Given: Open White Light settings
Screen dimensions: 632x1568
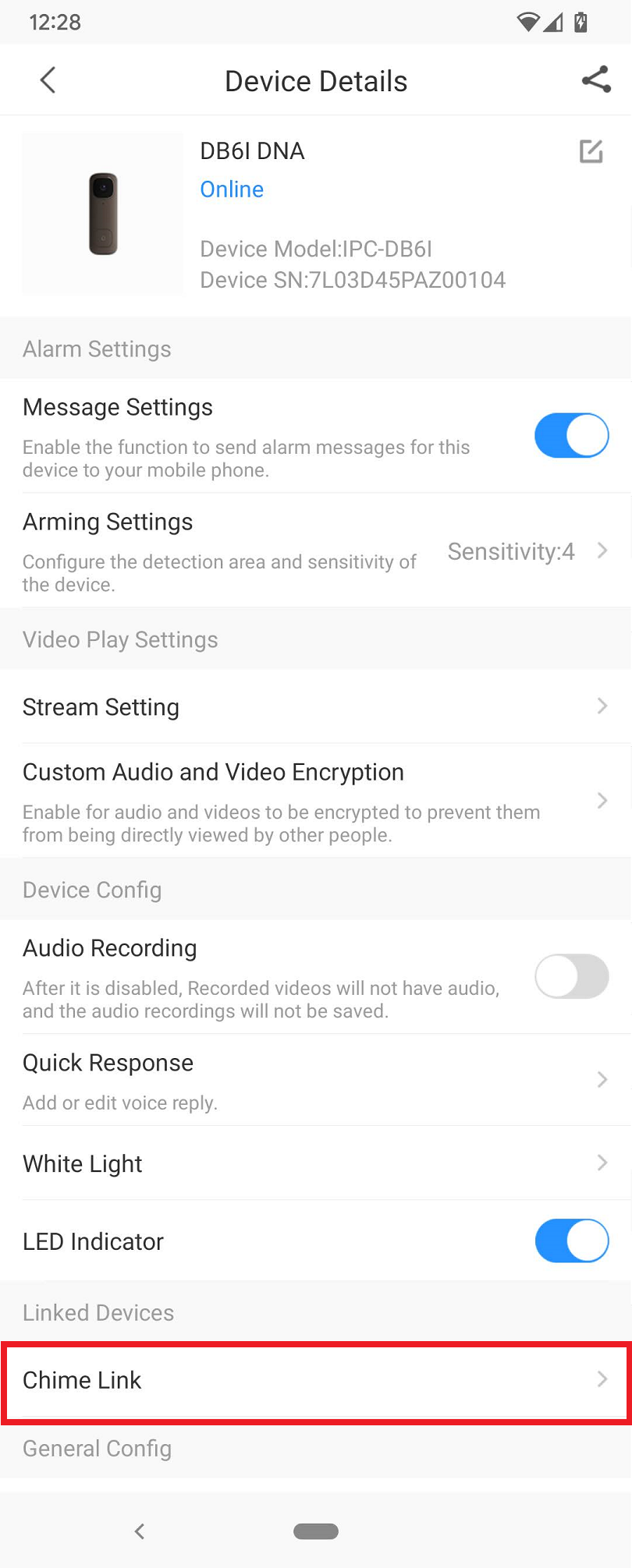Looking at the screenshot, I should pos(315,1163).
